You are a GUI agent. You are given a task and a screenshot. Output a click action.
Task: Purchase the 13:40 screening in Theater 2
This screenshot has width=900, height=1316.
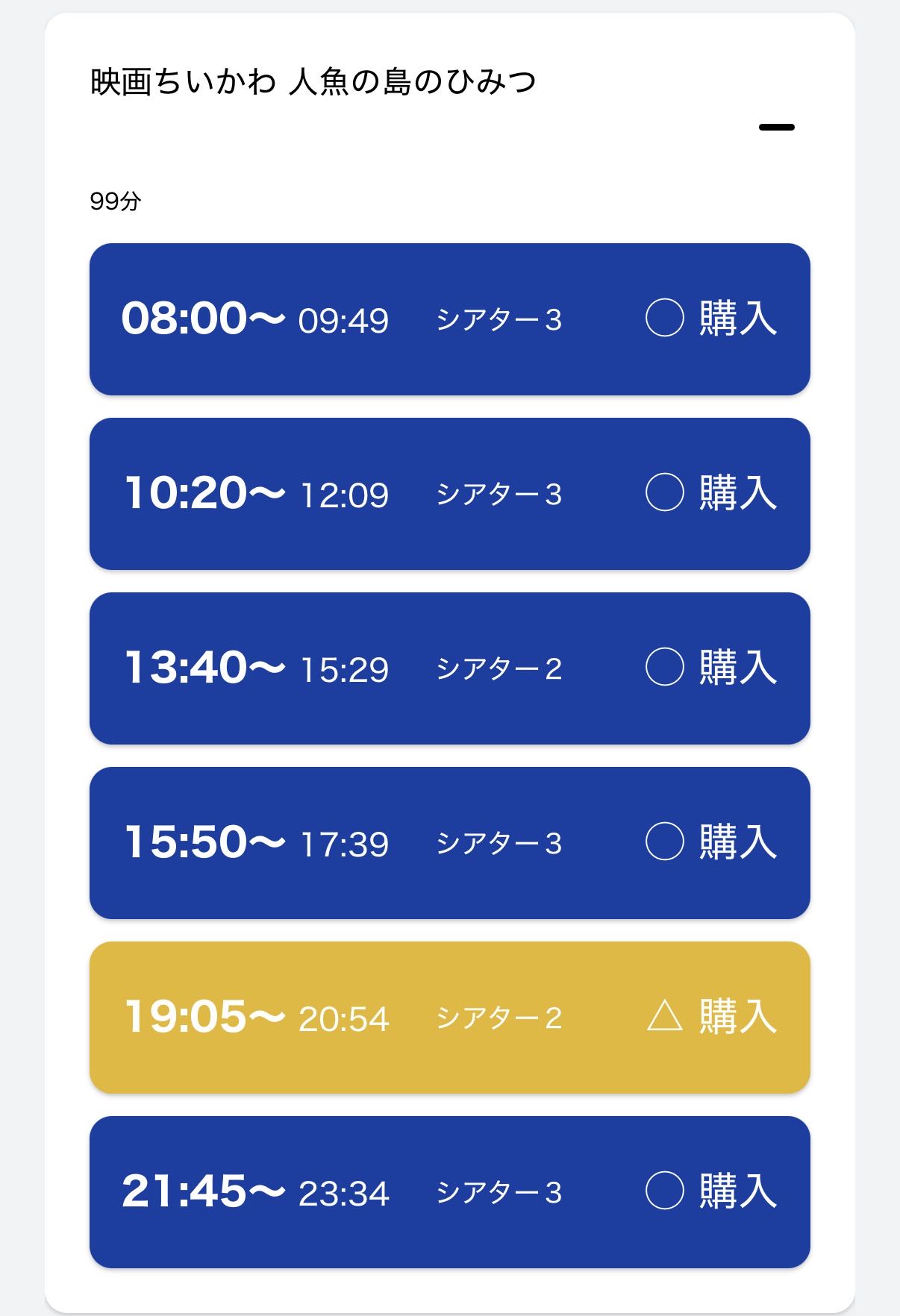[x=450, y=668]
